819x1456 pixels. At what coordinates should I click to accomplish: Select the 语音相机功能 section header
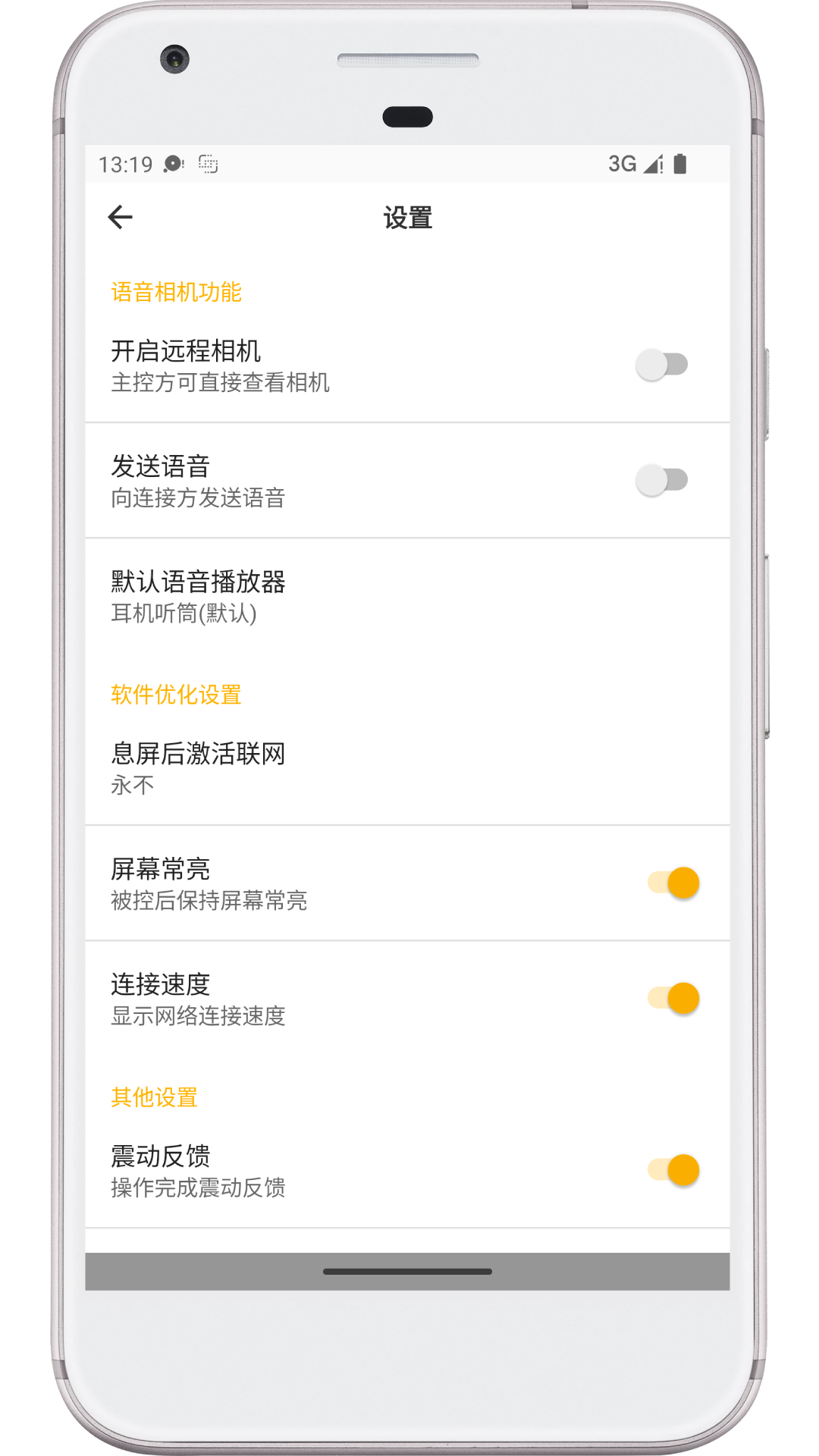coord(177,292)
